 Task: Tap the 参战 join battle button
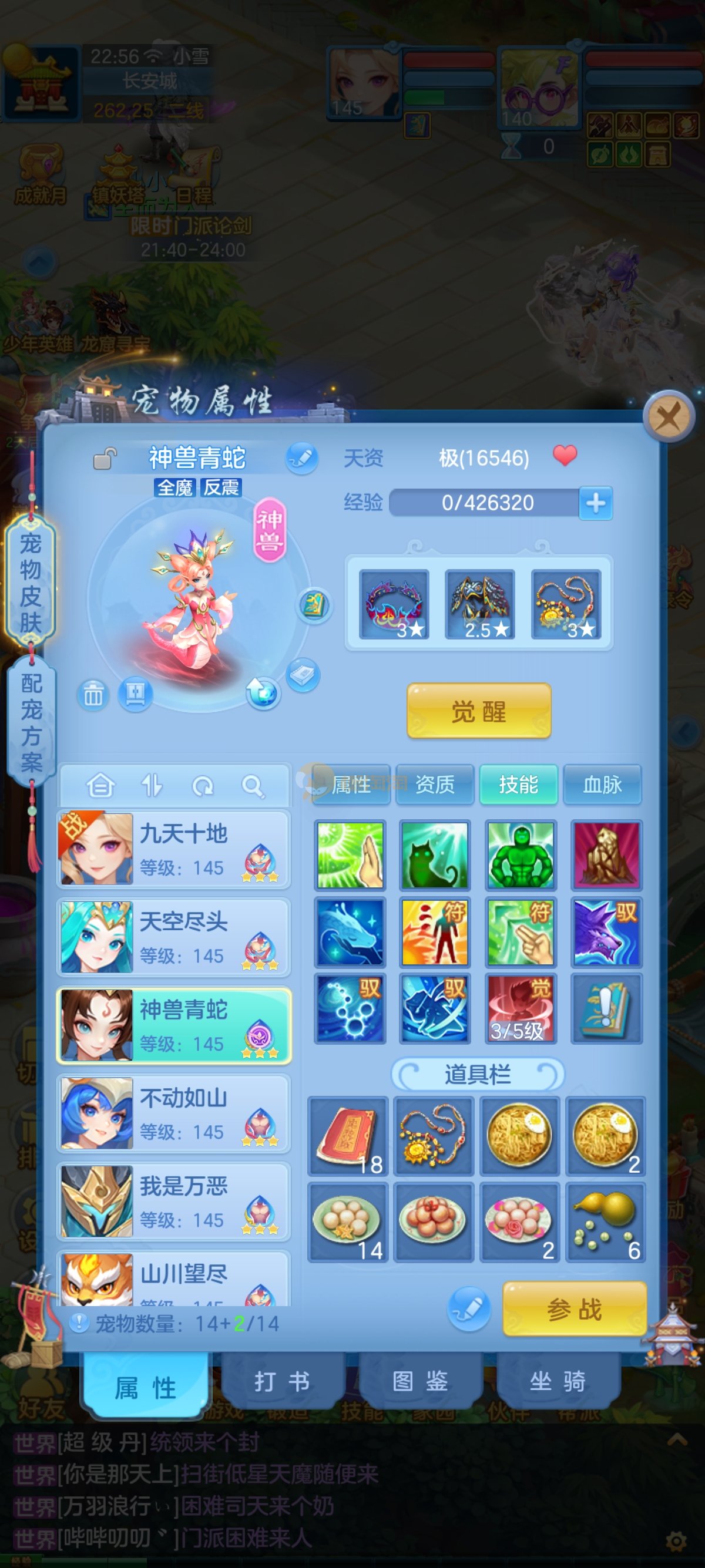coord(574,1309)
